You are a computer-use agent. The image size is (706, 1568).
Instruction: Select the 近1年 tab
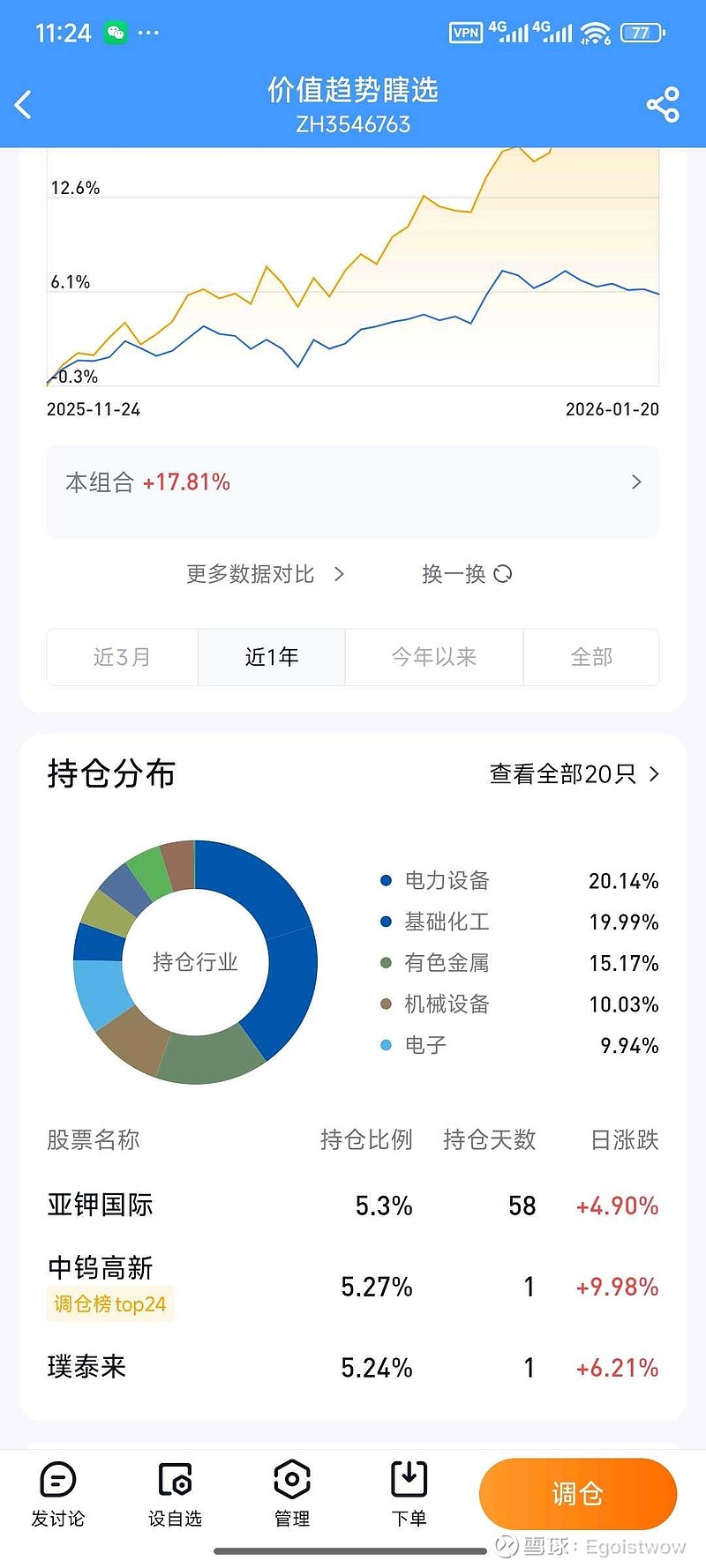(x=270, y=657)
